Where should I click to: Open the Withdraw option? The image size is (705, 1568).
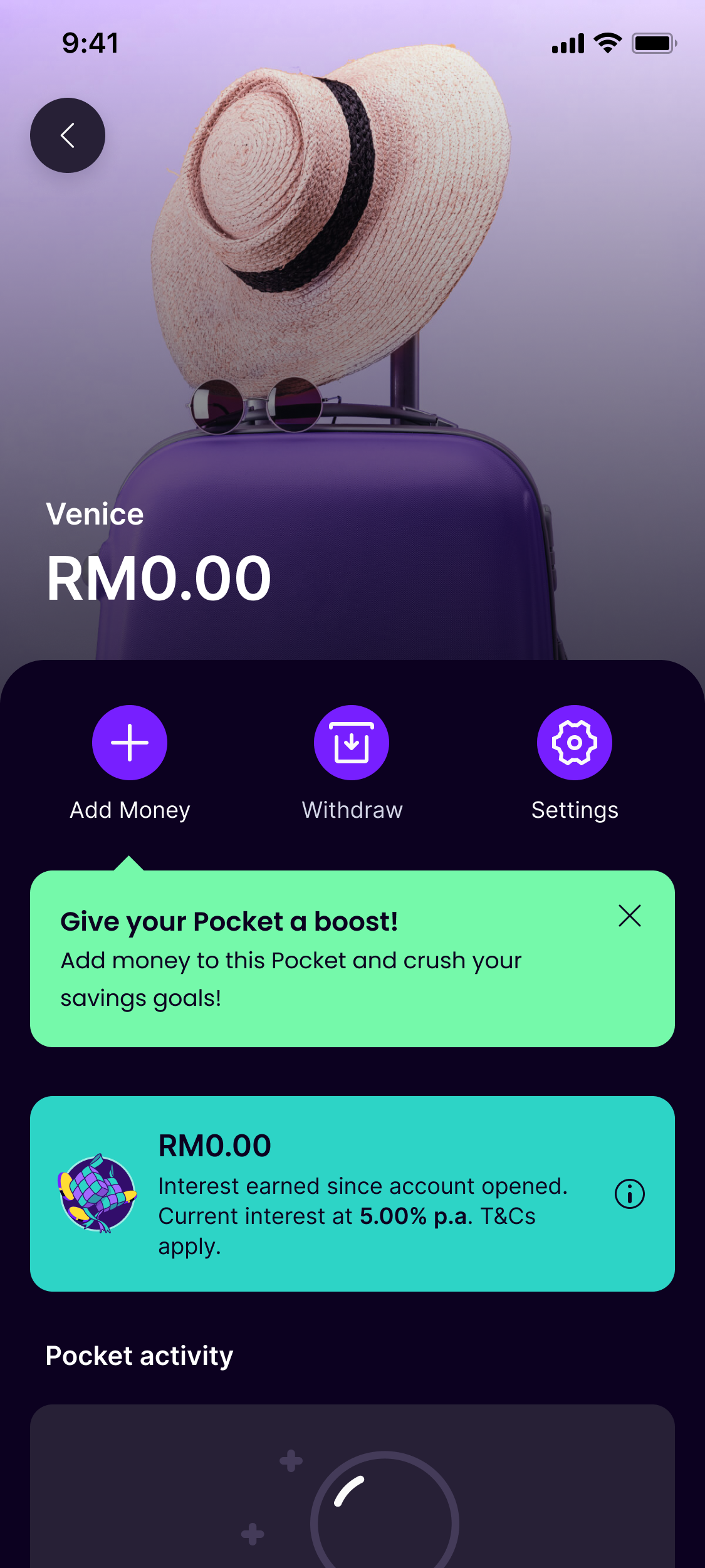[x=352, y=743]
